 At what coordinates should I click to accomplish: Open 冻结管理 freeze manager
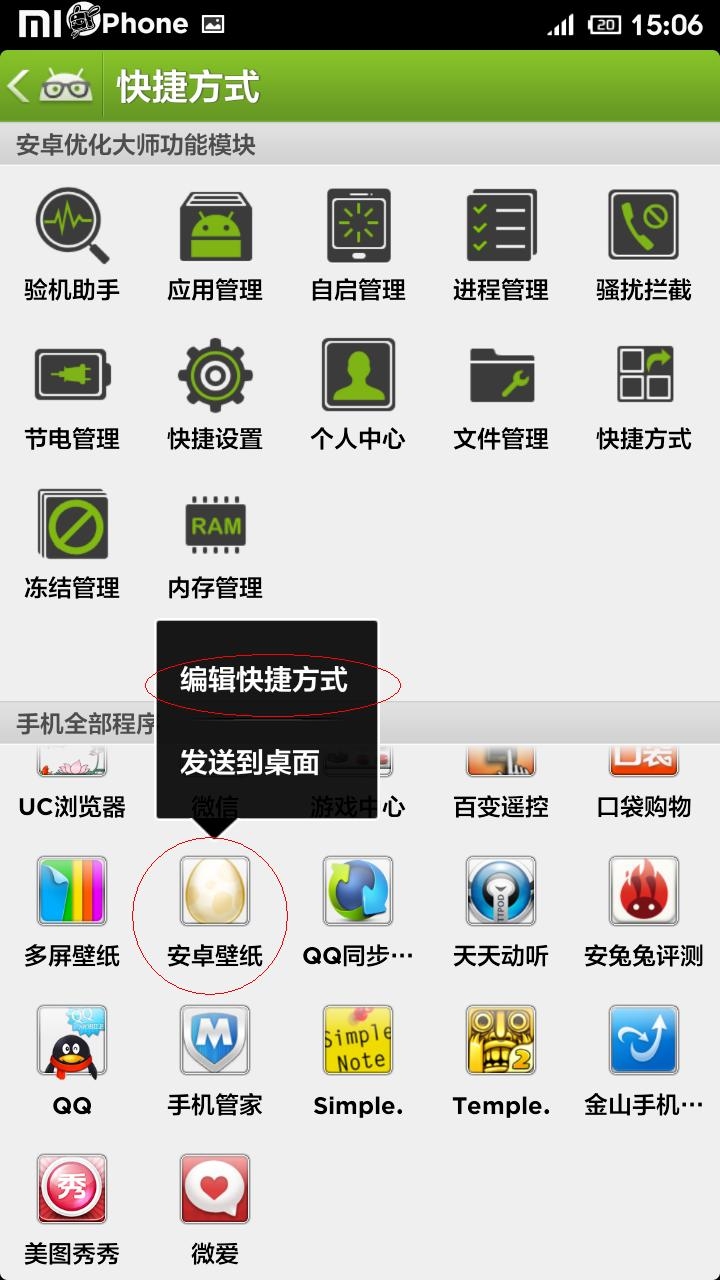[x=72, y=542]
